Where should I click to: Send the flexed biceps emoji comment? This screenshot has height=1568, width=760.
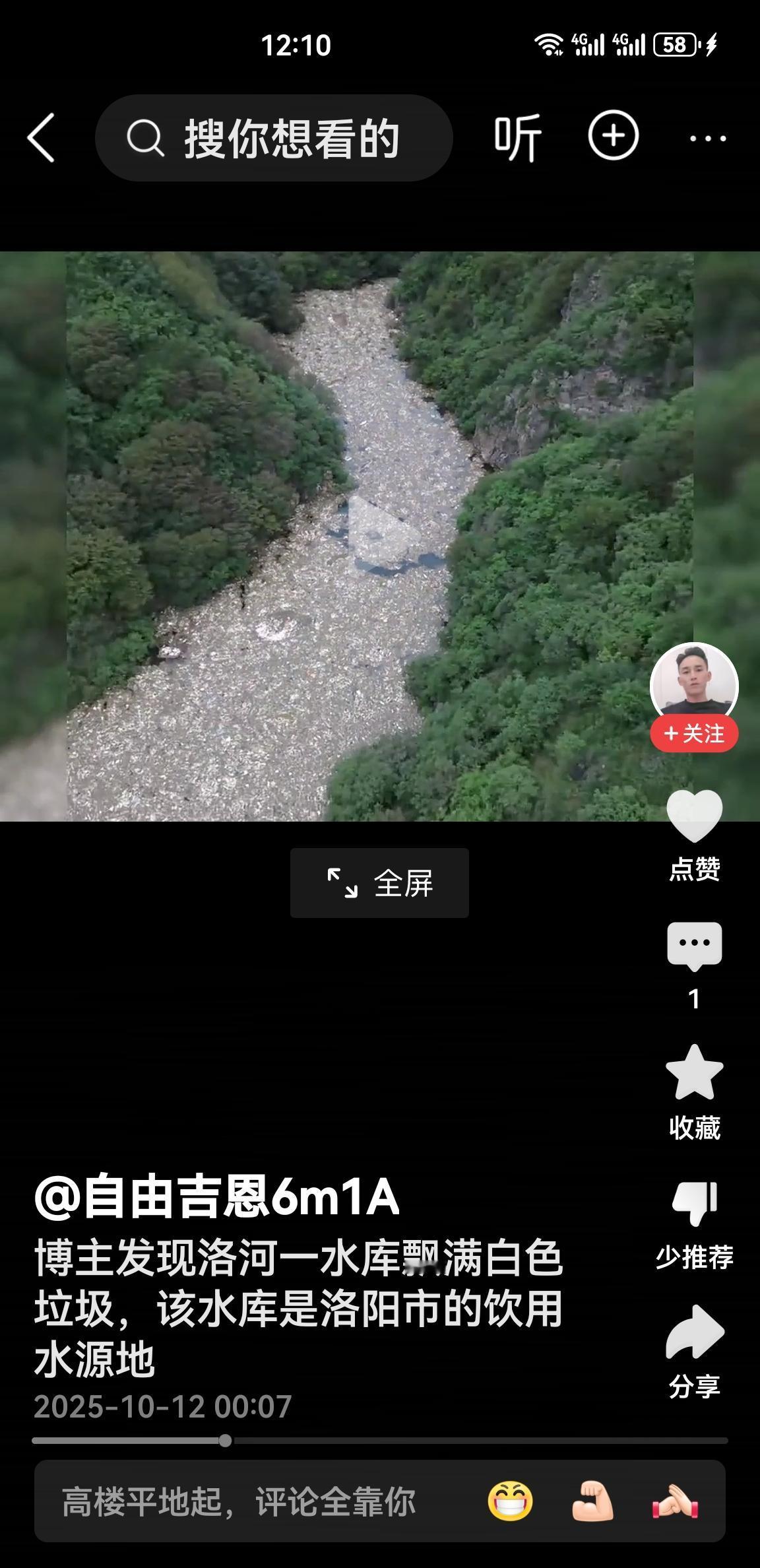coord(592,1502)
